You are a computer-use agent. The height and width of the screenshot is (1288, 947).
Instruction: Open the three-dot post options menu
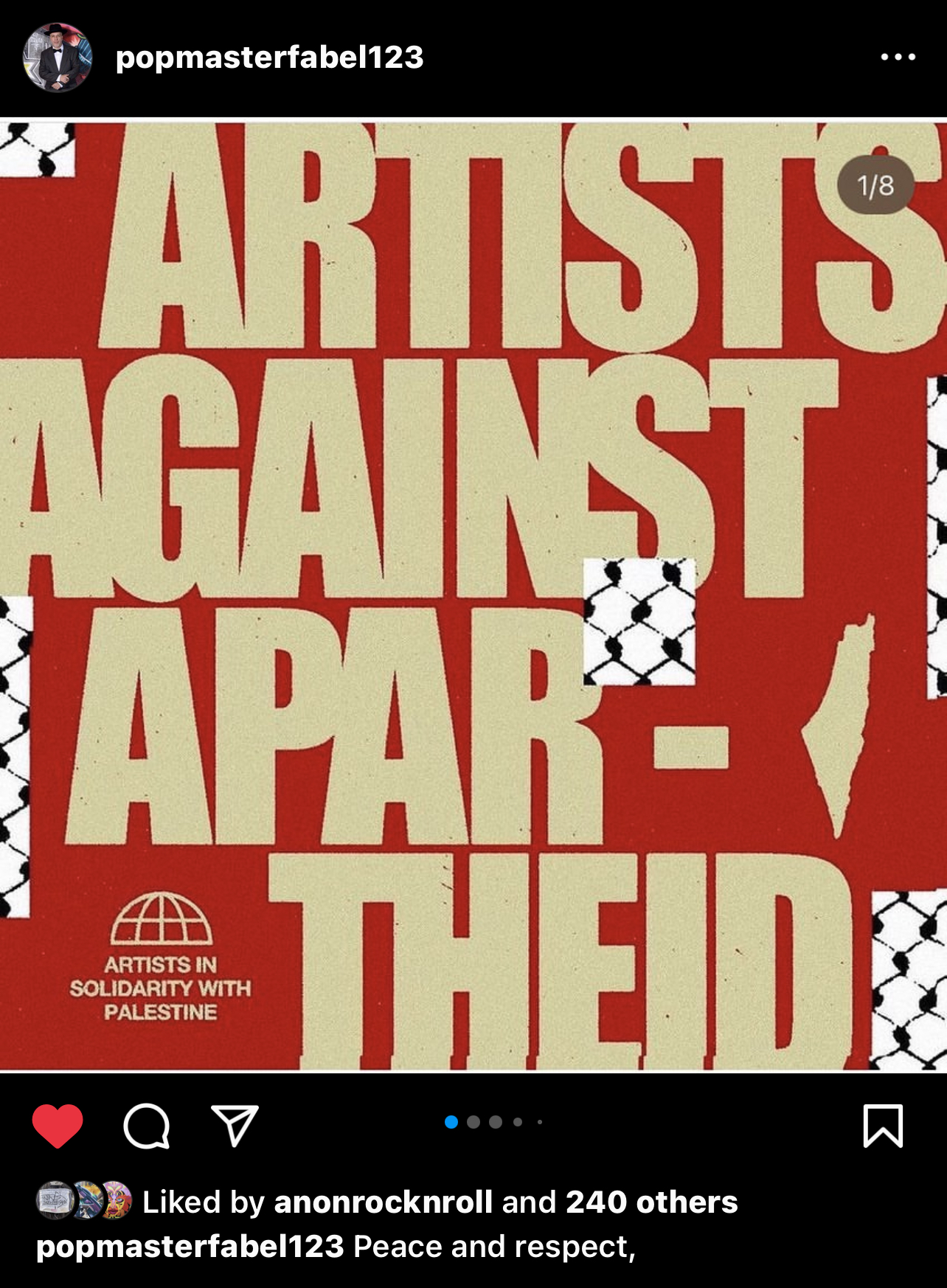point(898,57)
